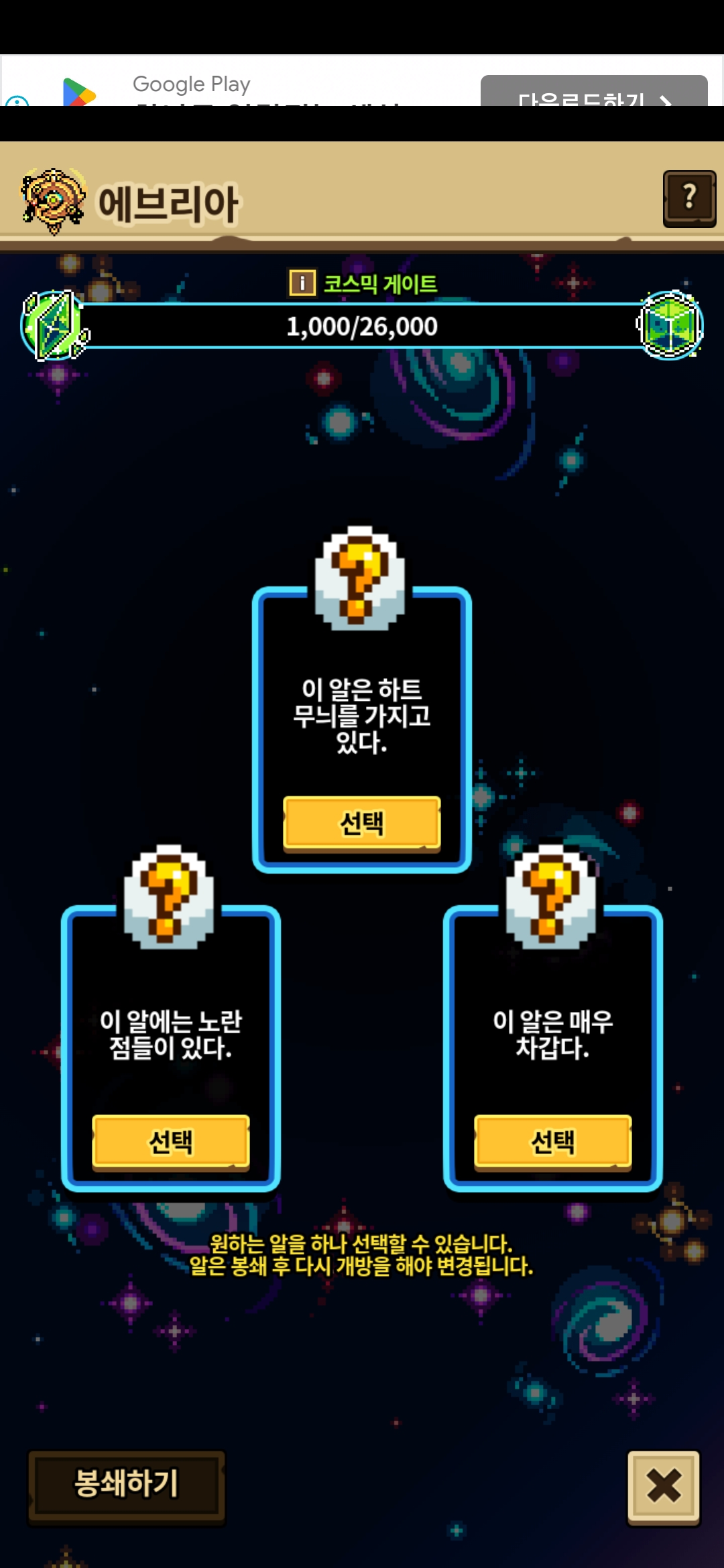Tap the 봉쇄하기 seal button
Viewport: 724px width, 1568px height.
pos(127,1484)
